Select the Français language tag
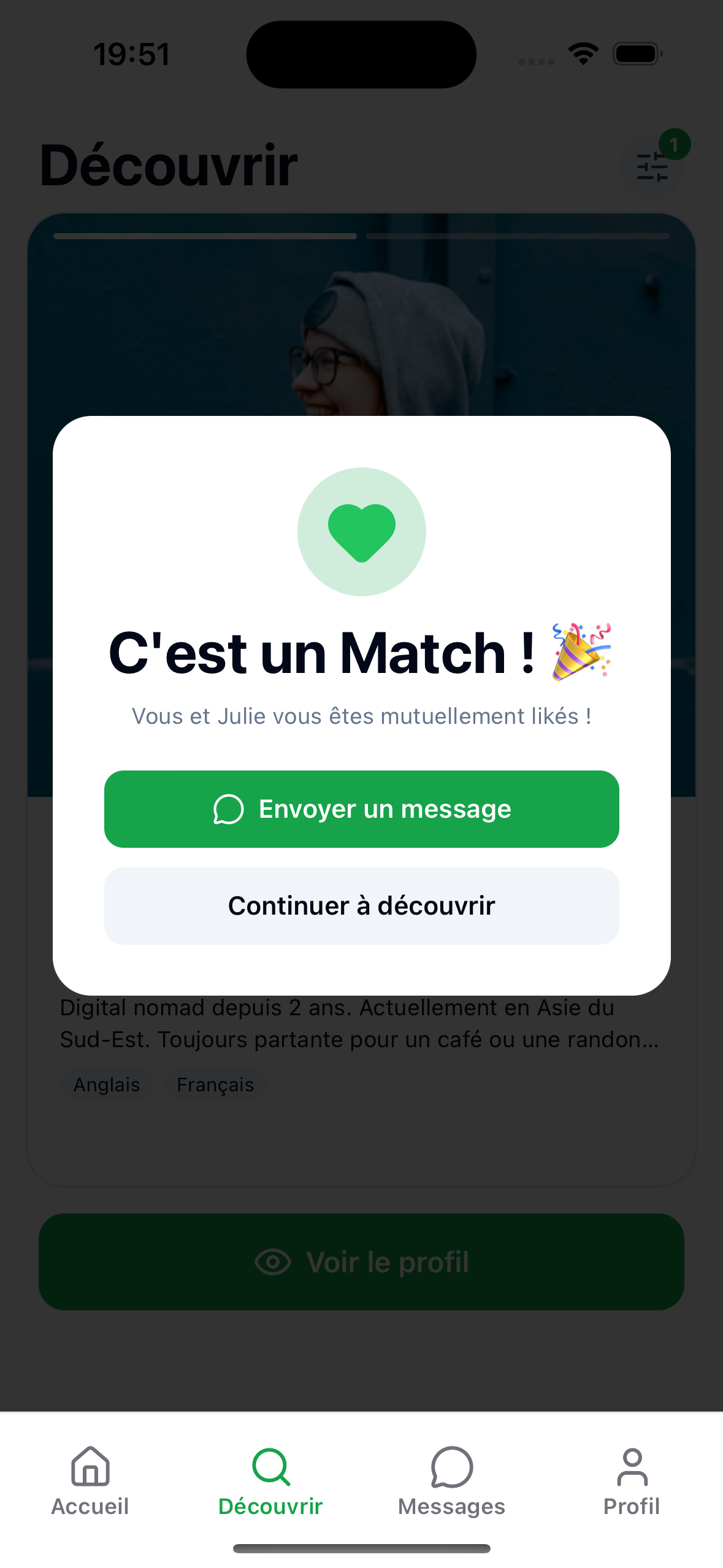This screenshot has width=723, height=1568. click(215, 1084)
